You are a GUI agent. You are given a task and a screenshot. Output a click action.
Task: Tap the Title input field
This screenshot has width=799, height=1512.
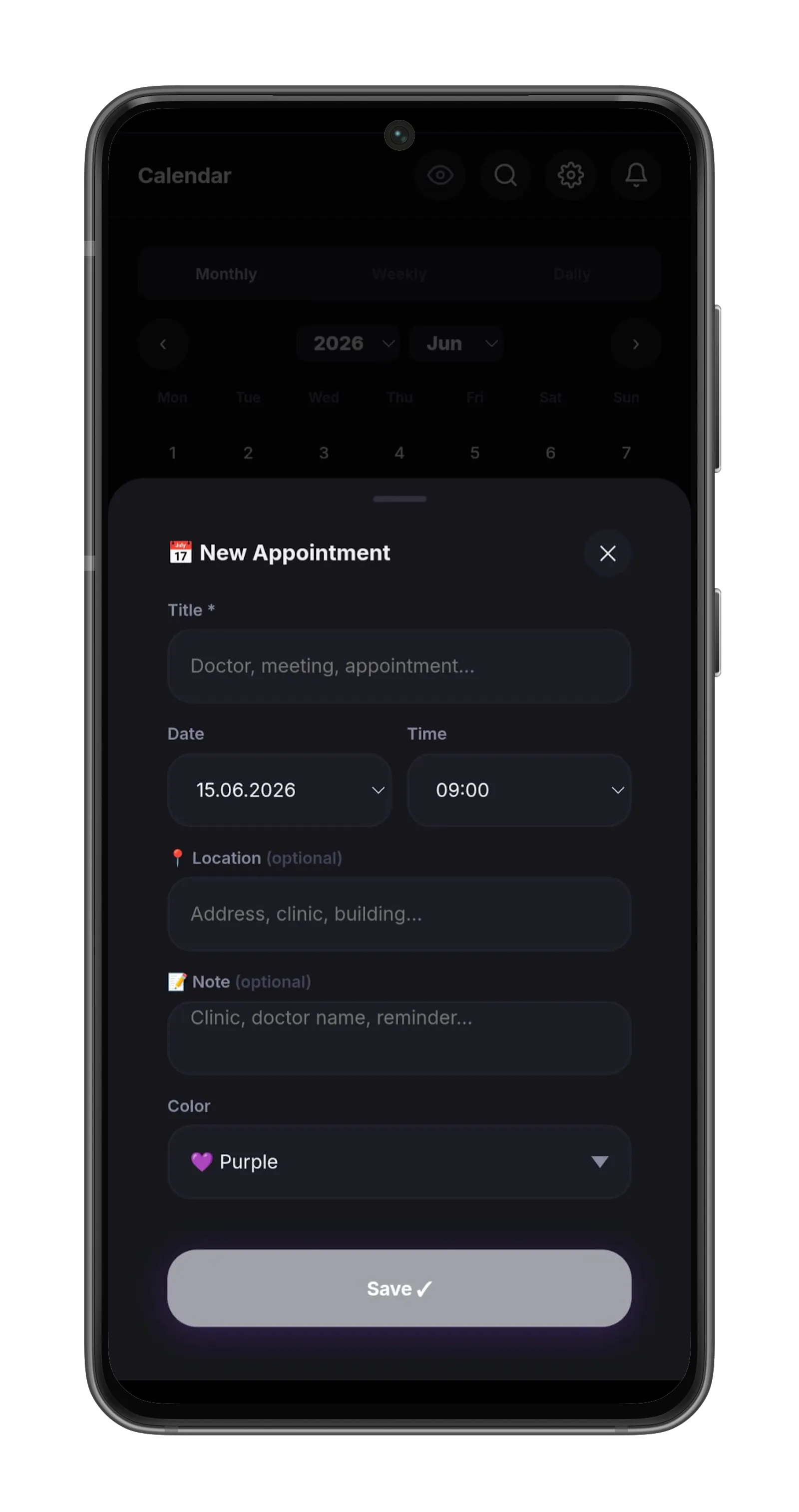pyautogui.click(x=399, y=666)
